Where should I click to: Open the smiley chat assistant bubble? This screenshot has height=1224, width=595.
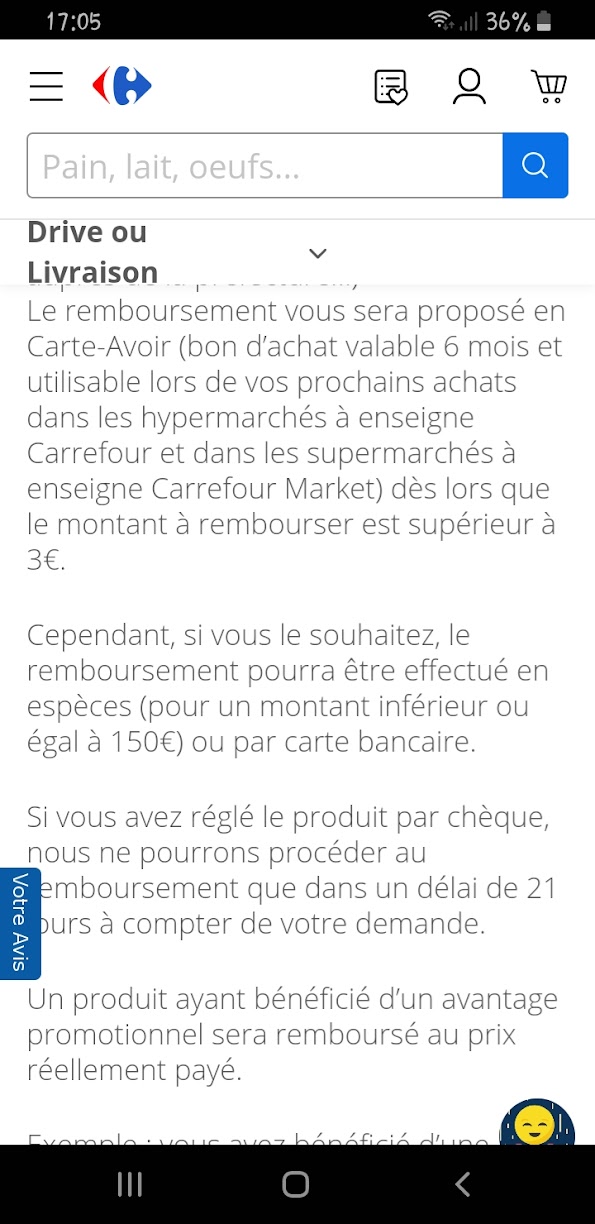pyautogui.click(x=536, y=1121)
